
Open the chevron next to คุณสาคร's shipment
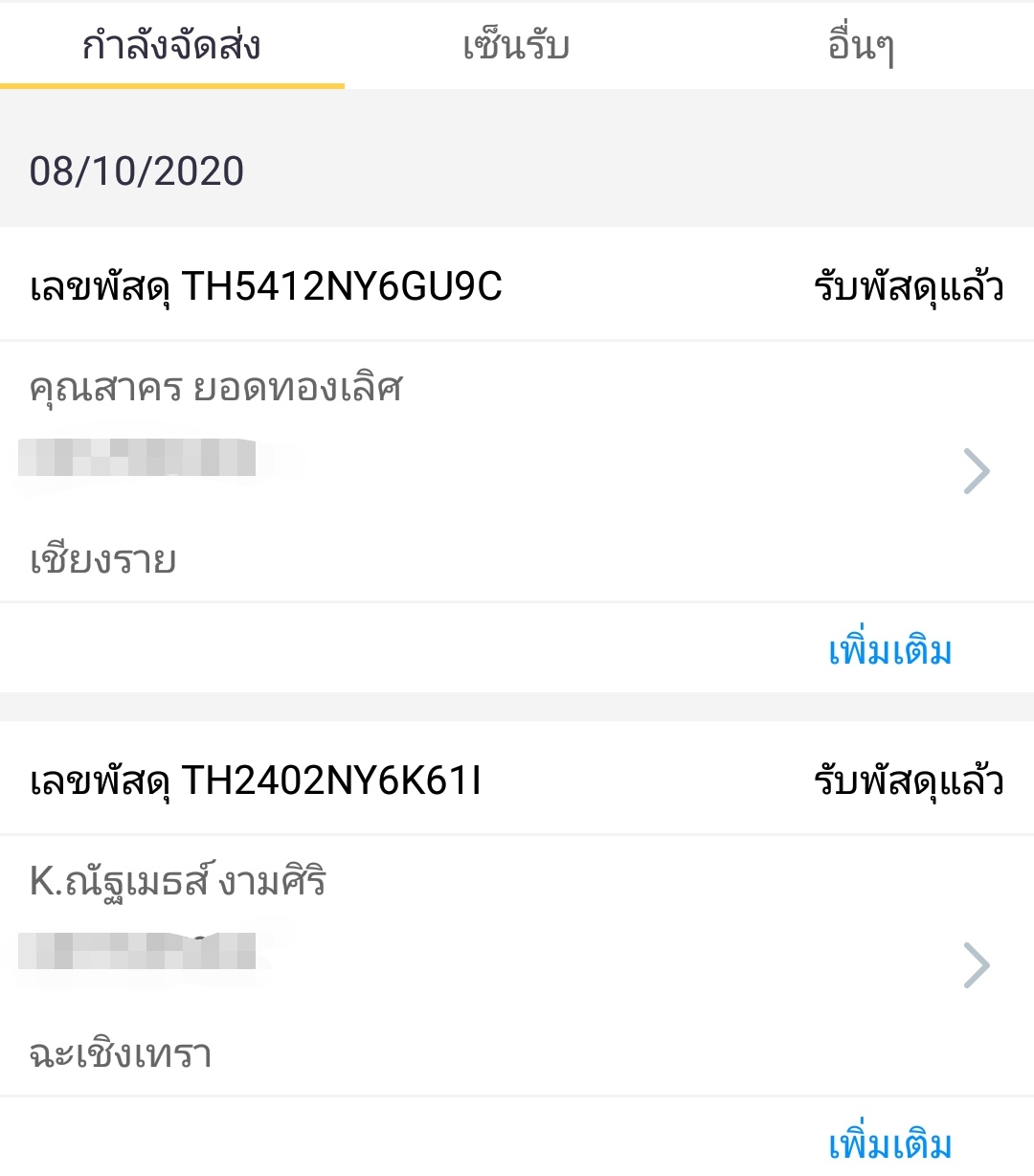[x=978, y=470]
